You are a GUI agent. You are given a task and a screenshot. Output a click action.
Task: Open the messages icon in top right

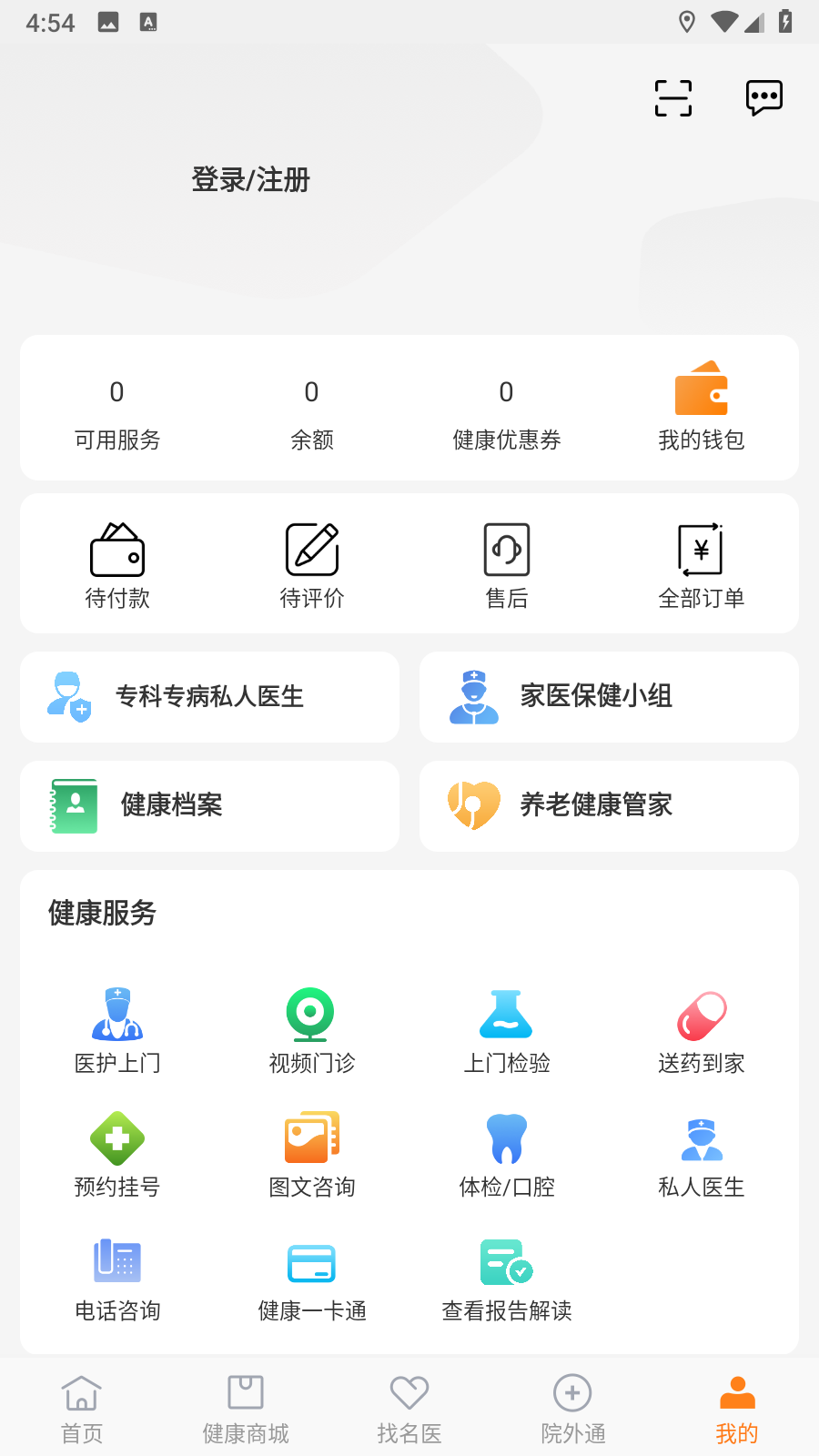[763, 97]
